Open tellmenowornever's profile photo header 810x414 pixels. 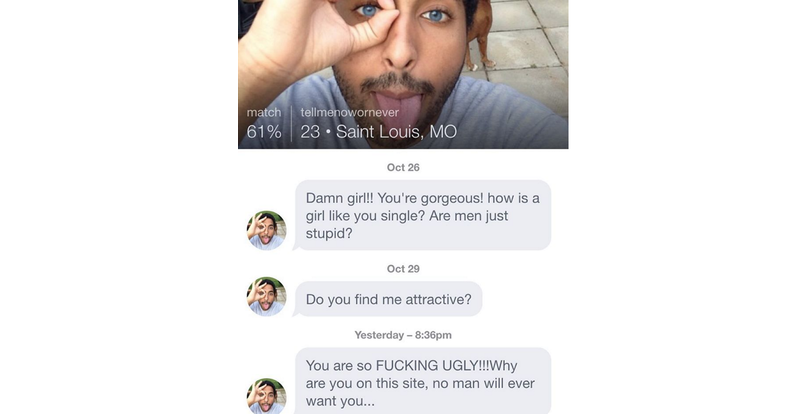403,70
